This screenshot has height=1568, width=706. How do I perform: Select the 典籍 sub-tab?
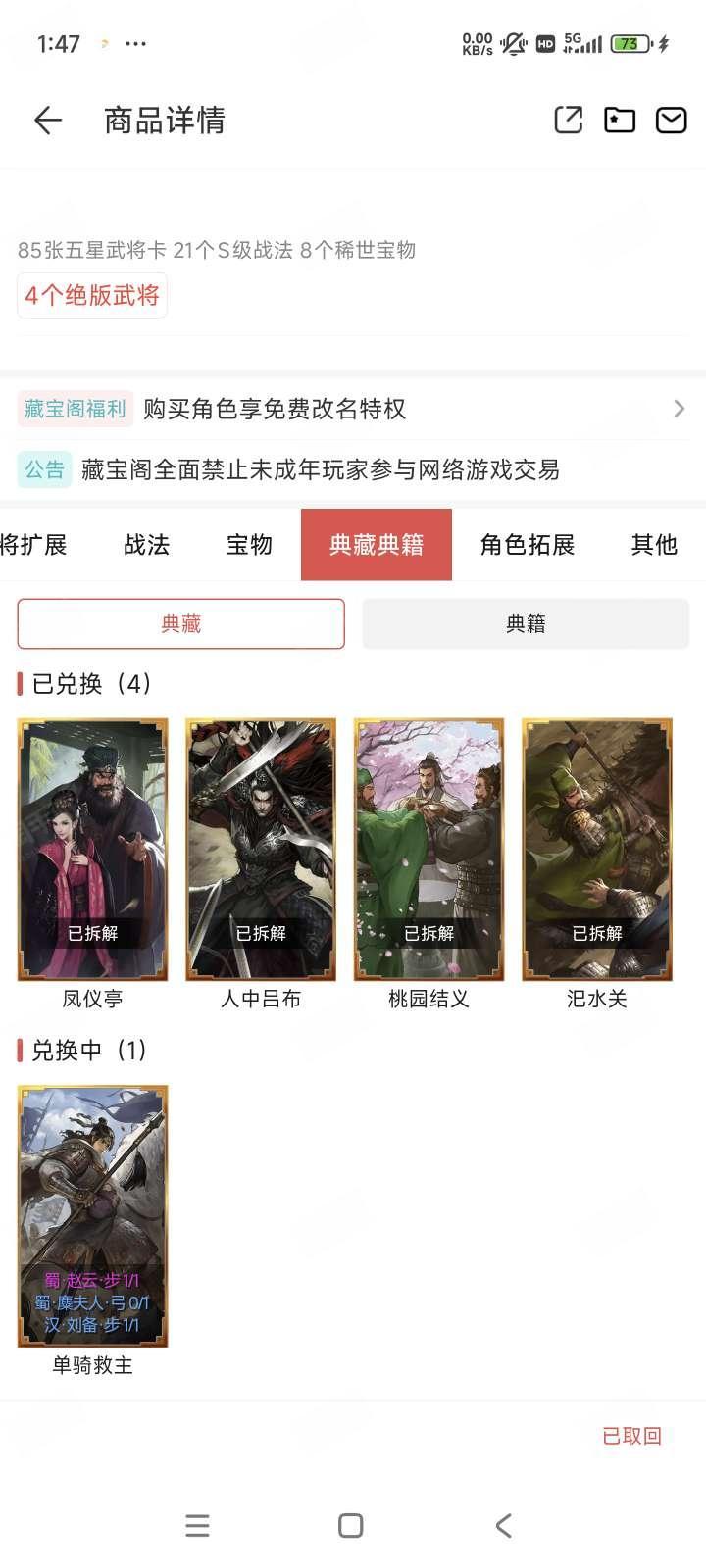(526, 623)
